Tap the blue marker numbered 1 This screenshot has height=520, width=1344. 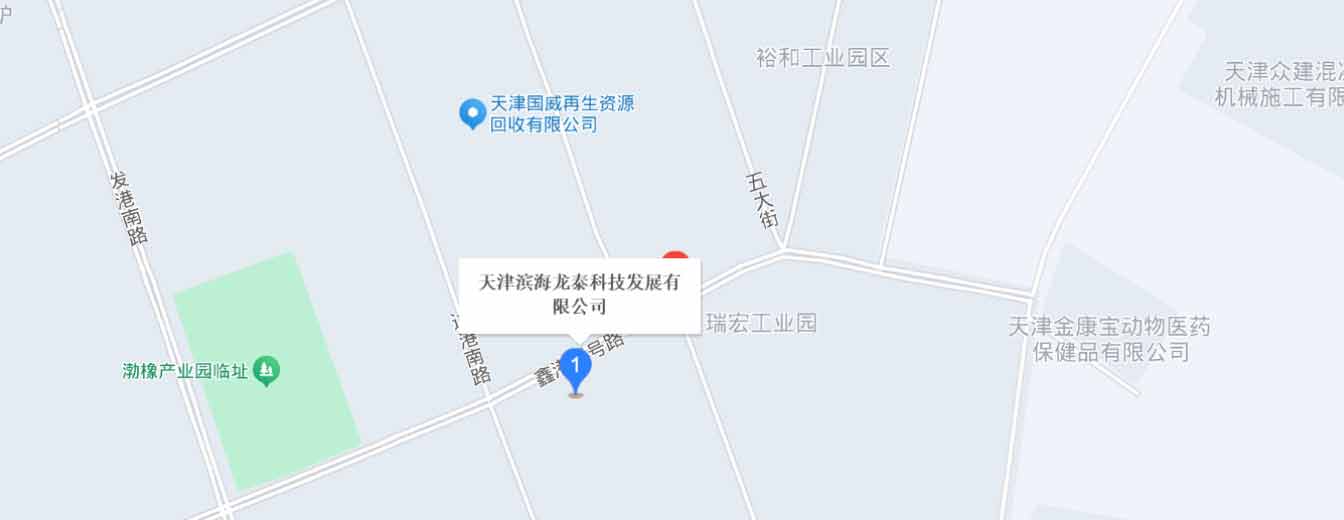click(x=575, y=367)
